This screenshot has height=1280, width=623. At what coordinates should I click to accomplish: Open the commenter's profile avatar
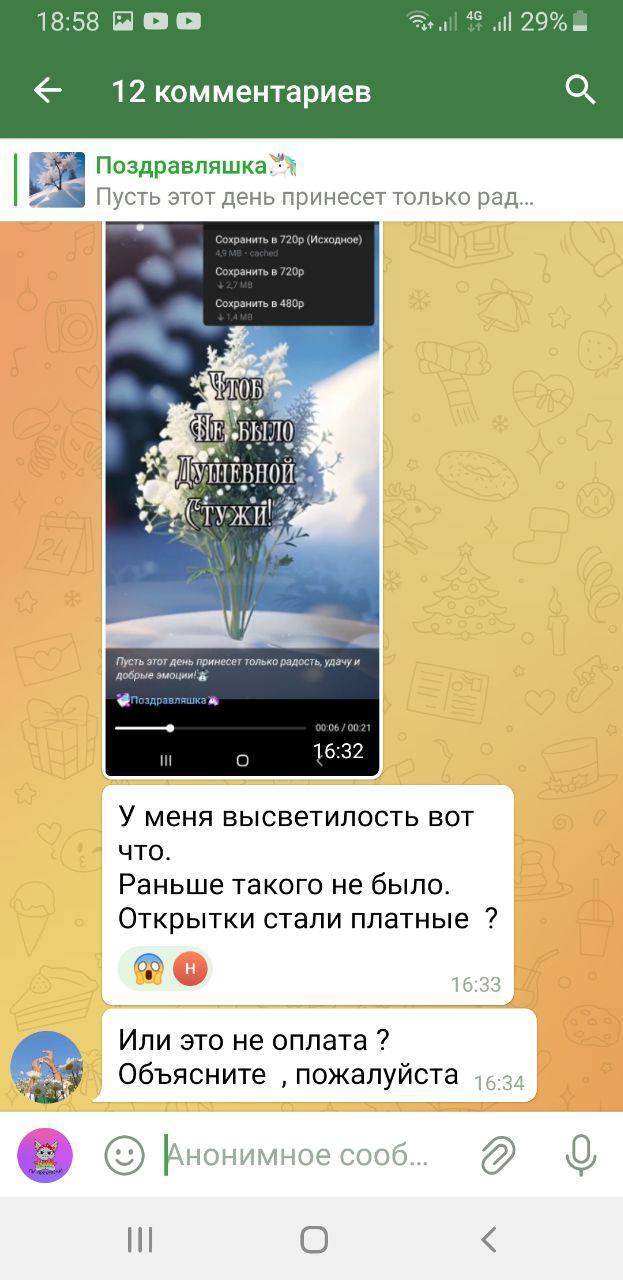(x=46, y=1067)
